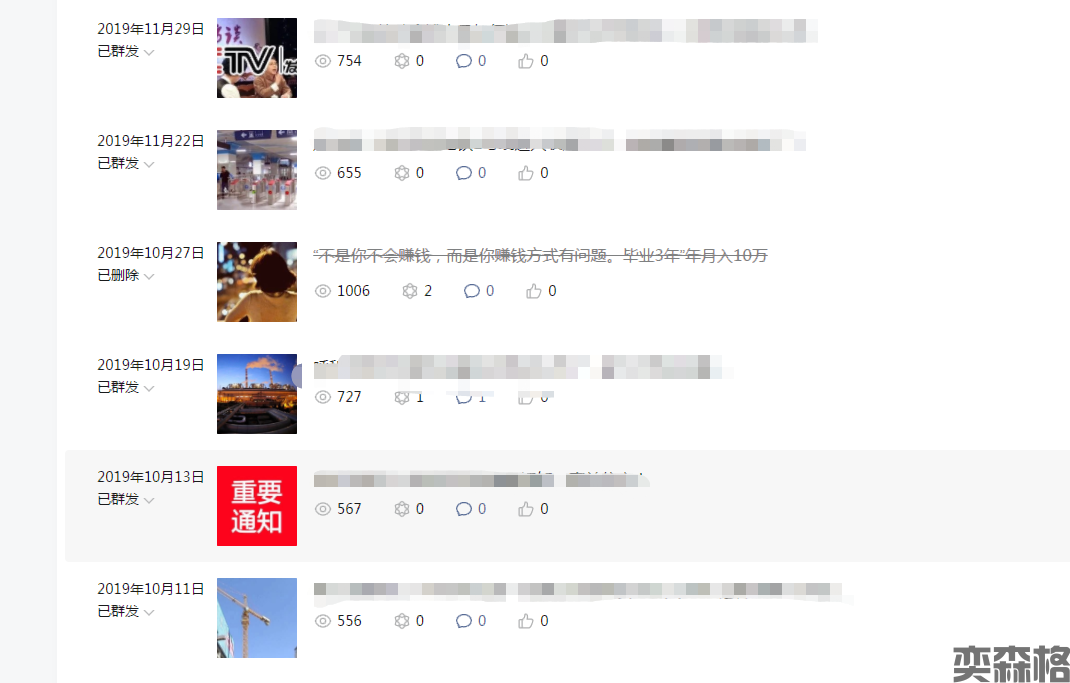
Task: View comments on the 2019年11月22日 article
Action: 470,173
